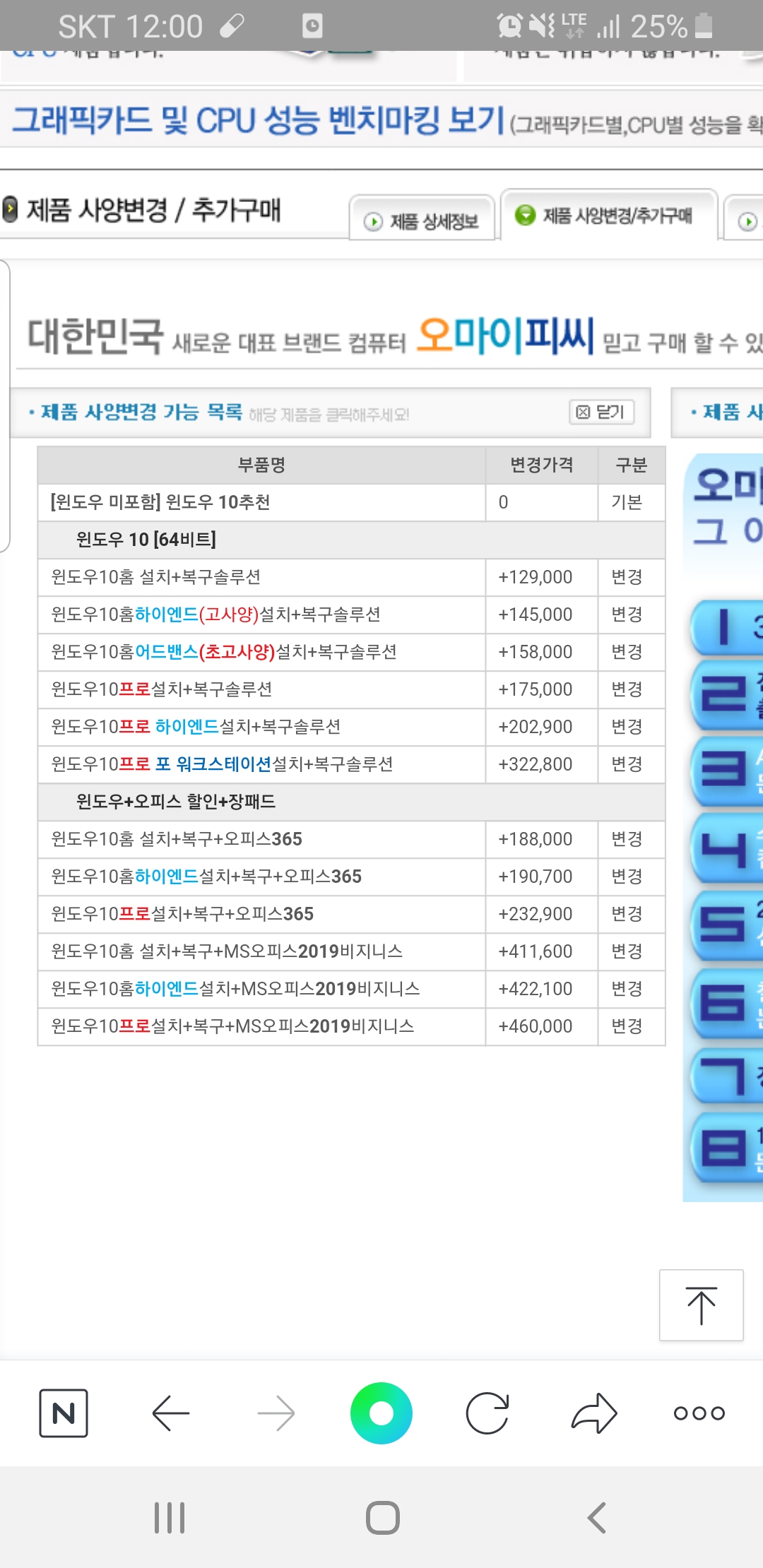763x1568 pixels.
Task: Open Android recent apps
Action: tap(170, 1517)
